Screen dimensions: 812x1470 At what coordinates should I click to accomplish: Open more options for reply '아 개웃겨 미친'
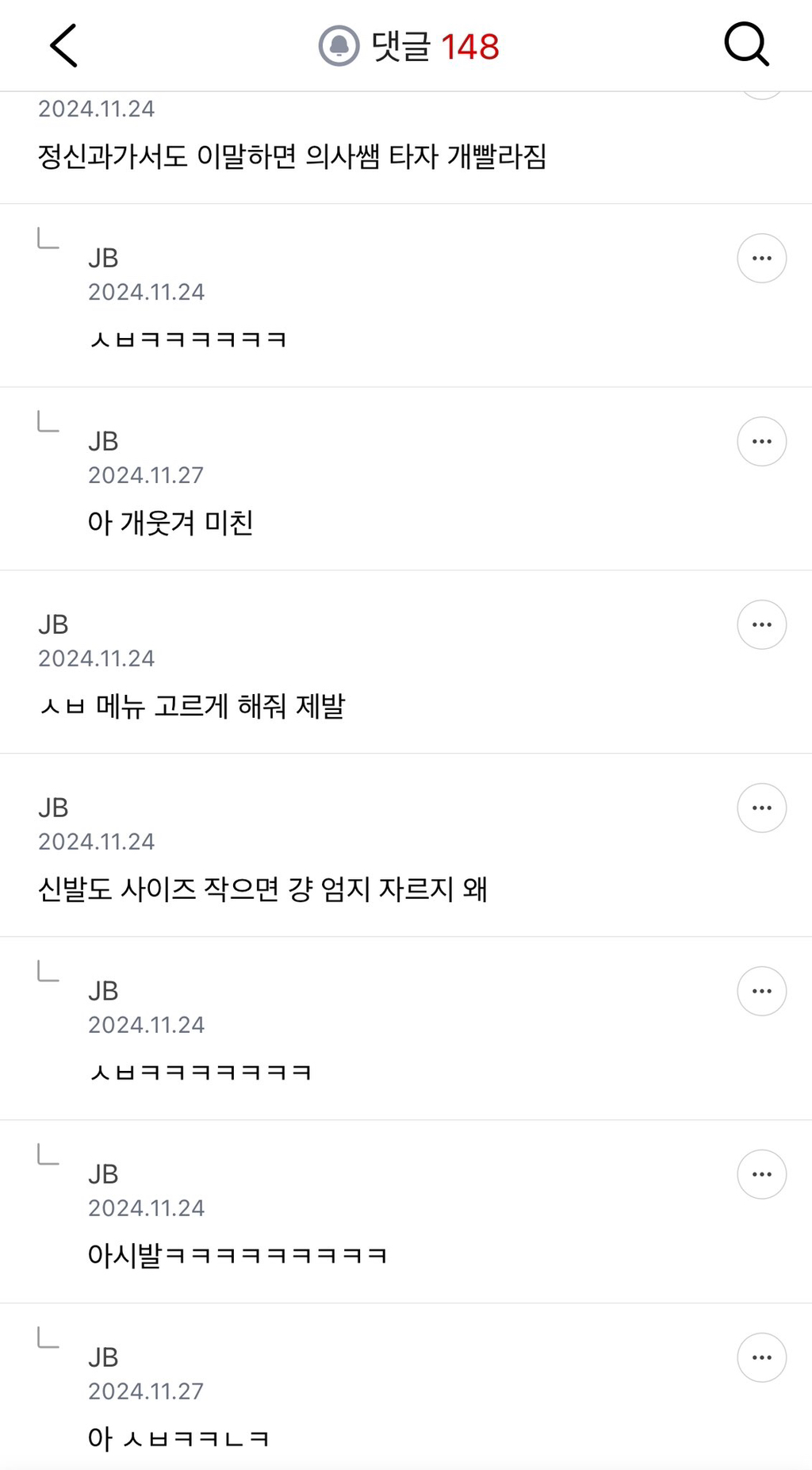tap(761, 441)
